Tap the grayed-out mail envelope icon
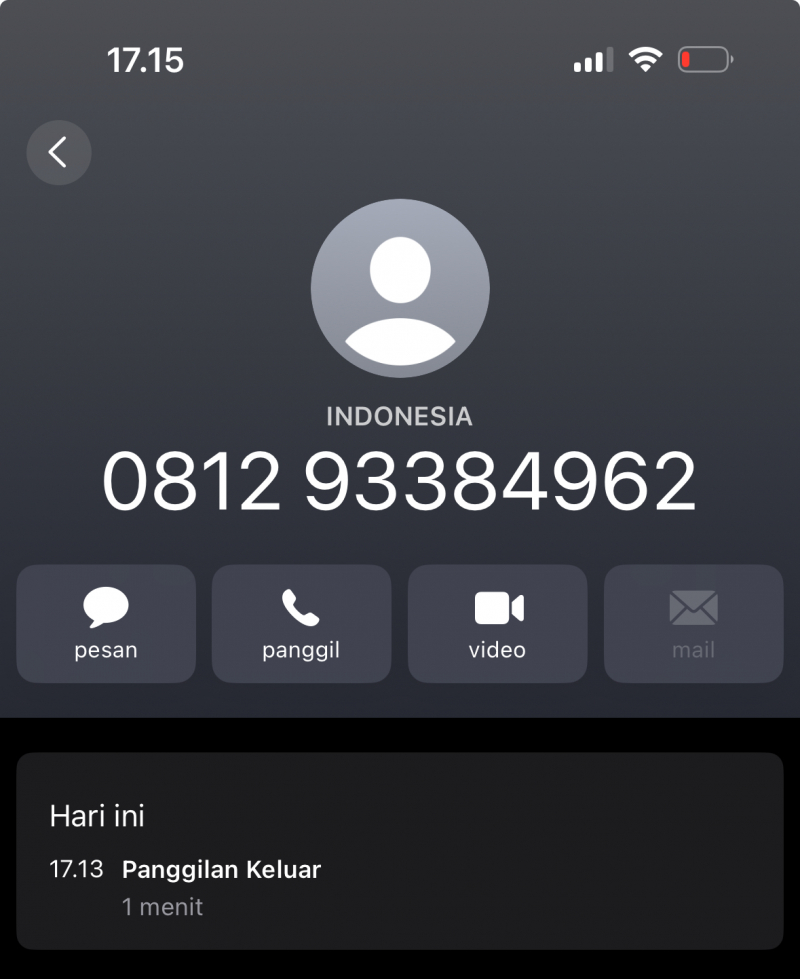800x979 pixels. [x=693, y=606]
